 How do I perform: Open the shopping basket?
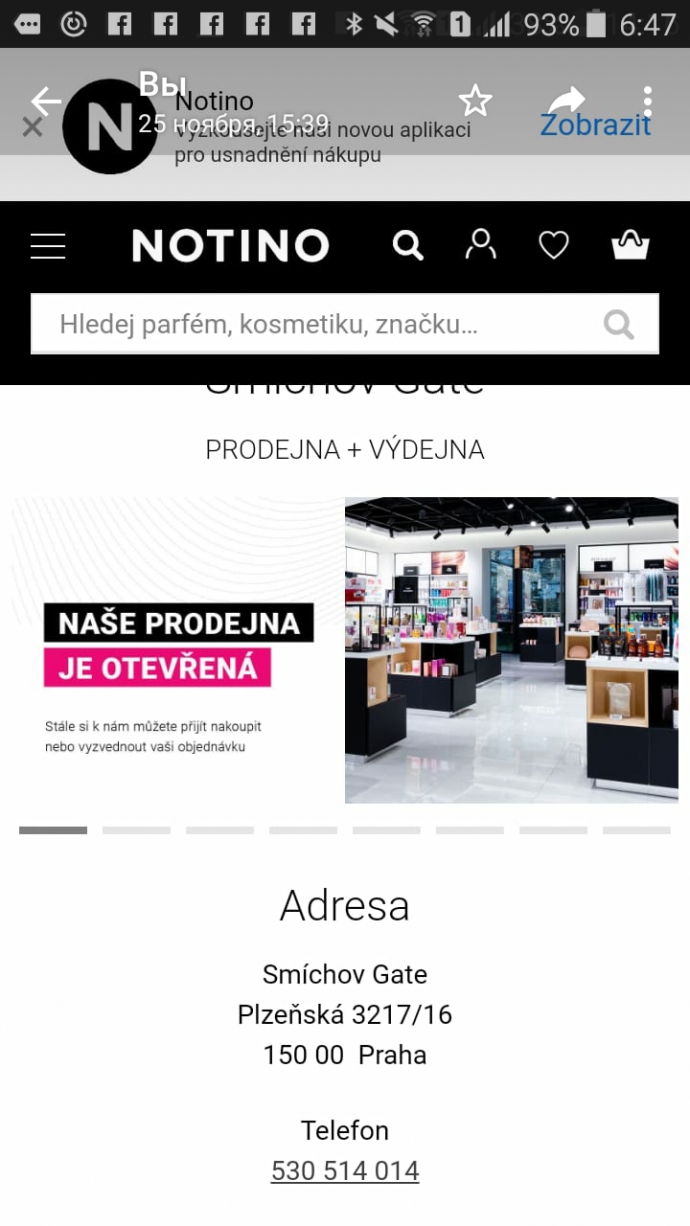click(630, 245)
